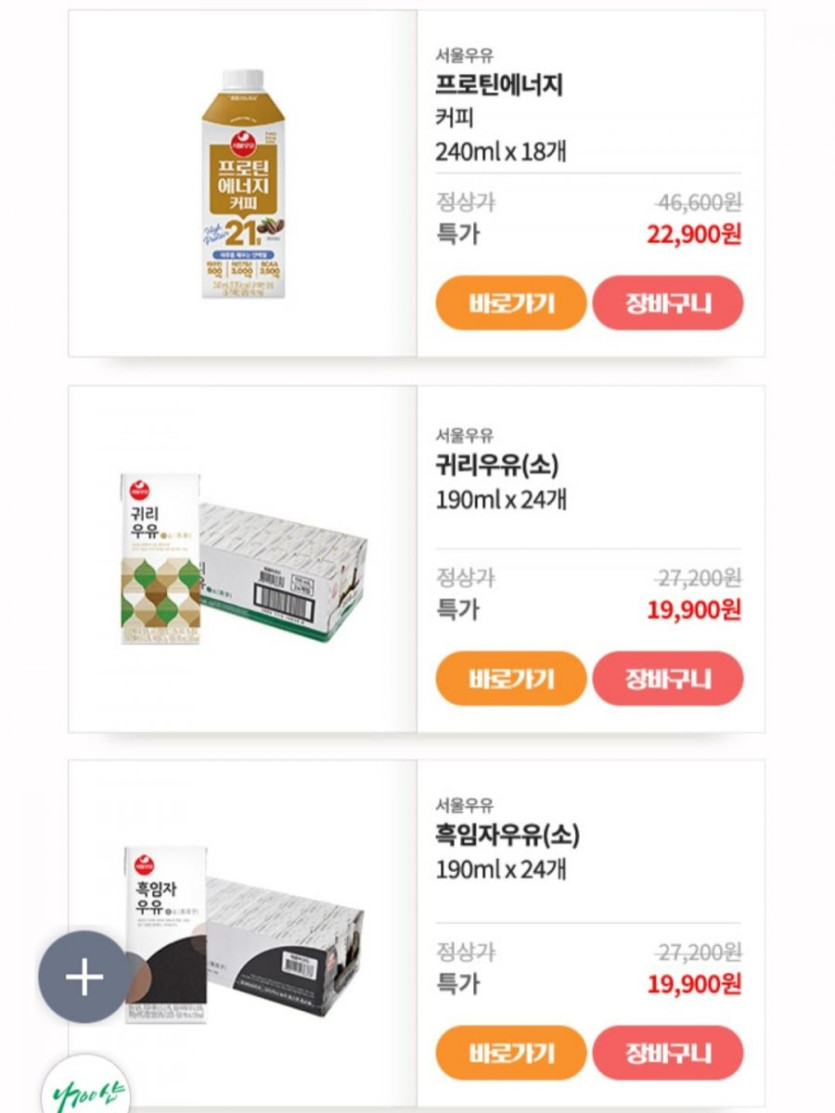The width and height of the screenshot is (835, 1113).
Task: Add 귀리우유(소) to 장바구니
Action: tap(668, 679)
